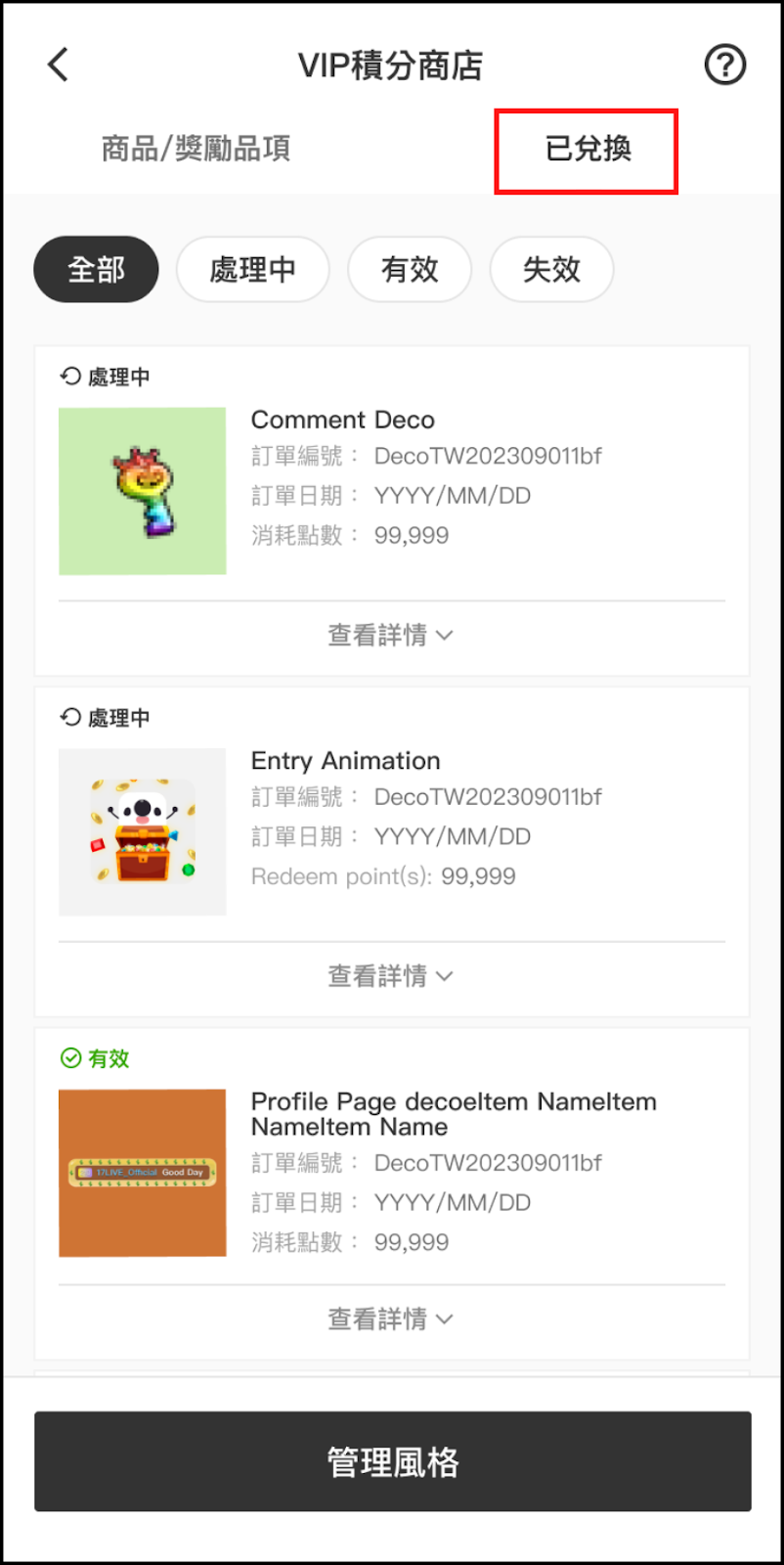Open the help question mark icon
Image resolution: width=784 pixels, height=1565 pixels.
coord(724,66)
